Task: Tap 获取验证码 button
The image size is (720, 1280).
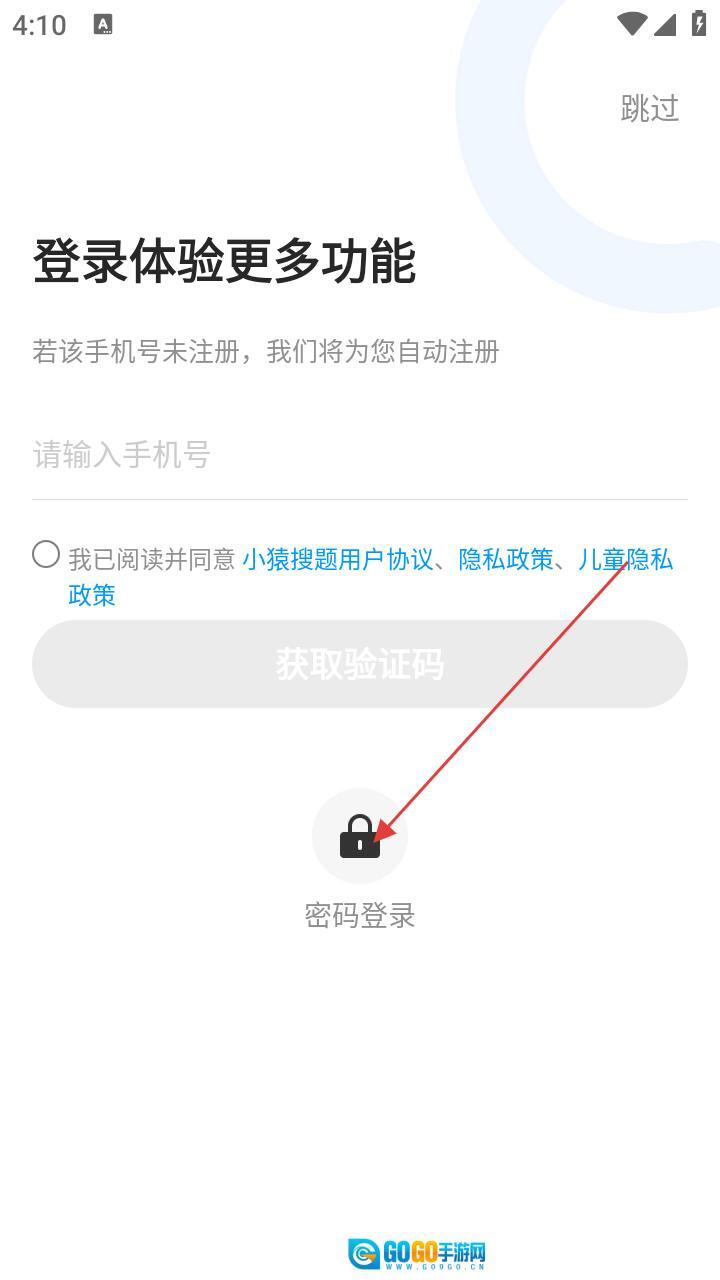Action: click(360, 664)
